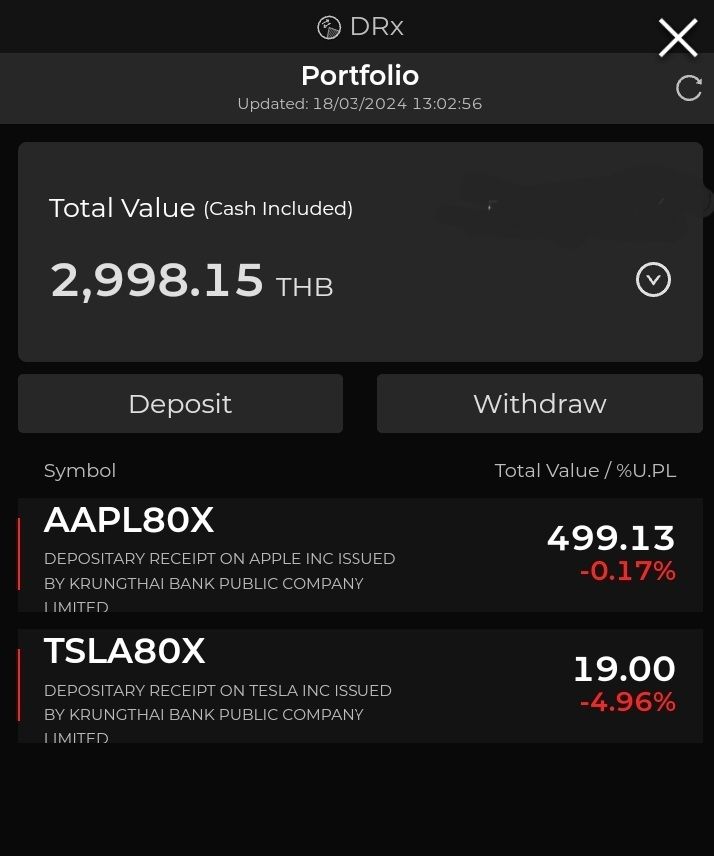
Task: Open the TSLA80X holding
Action: tap(360, 686)
